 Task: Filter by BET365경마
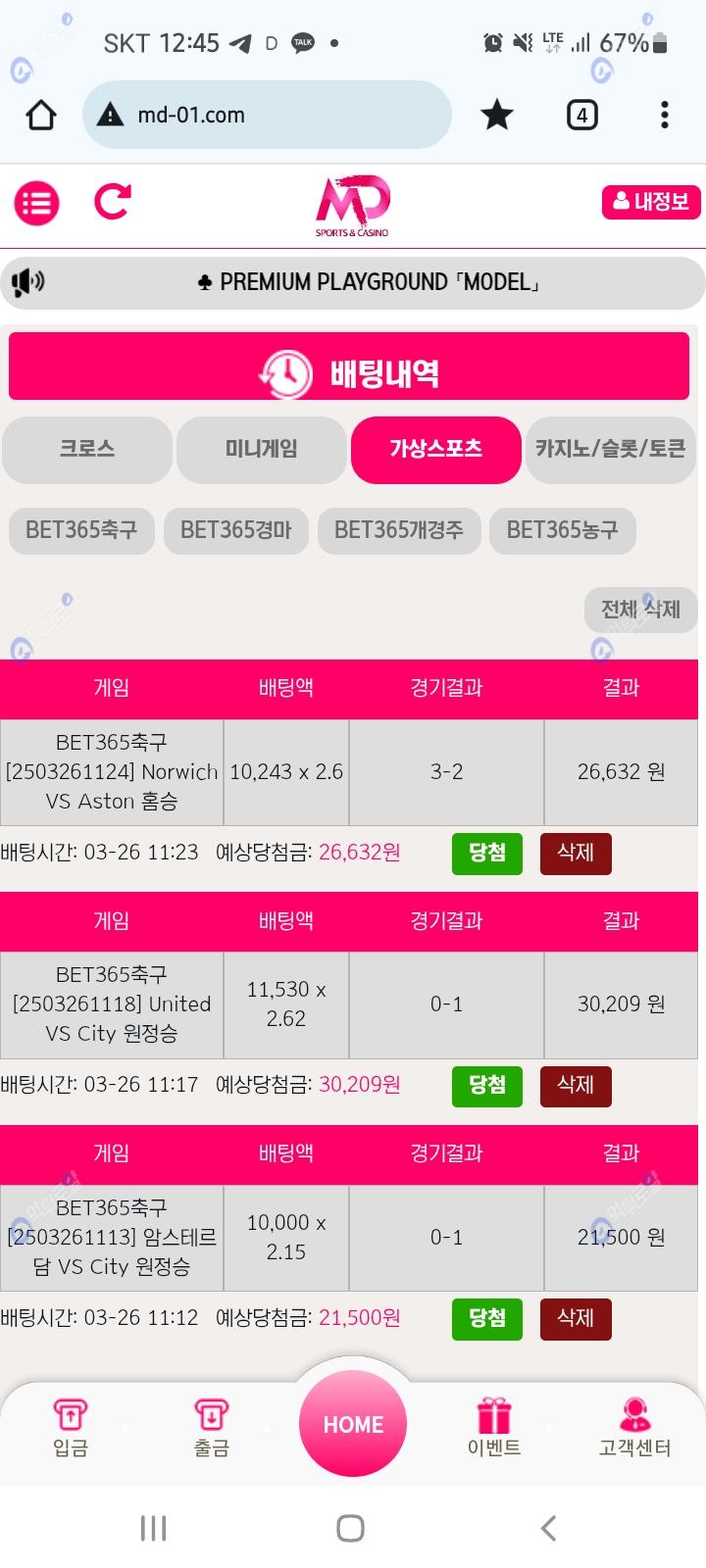(x=236, y=530)
